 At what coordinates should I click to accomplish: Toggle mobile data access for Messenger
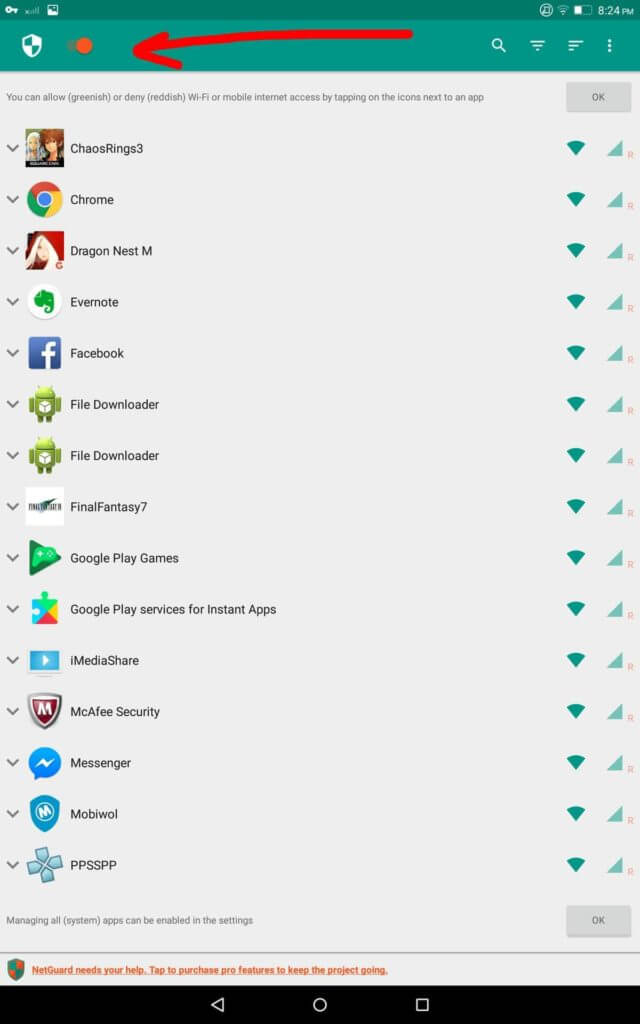point(615,762)
